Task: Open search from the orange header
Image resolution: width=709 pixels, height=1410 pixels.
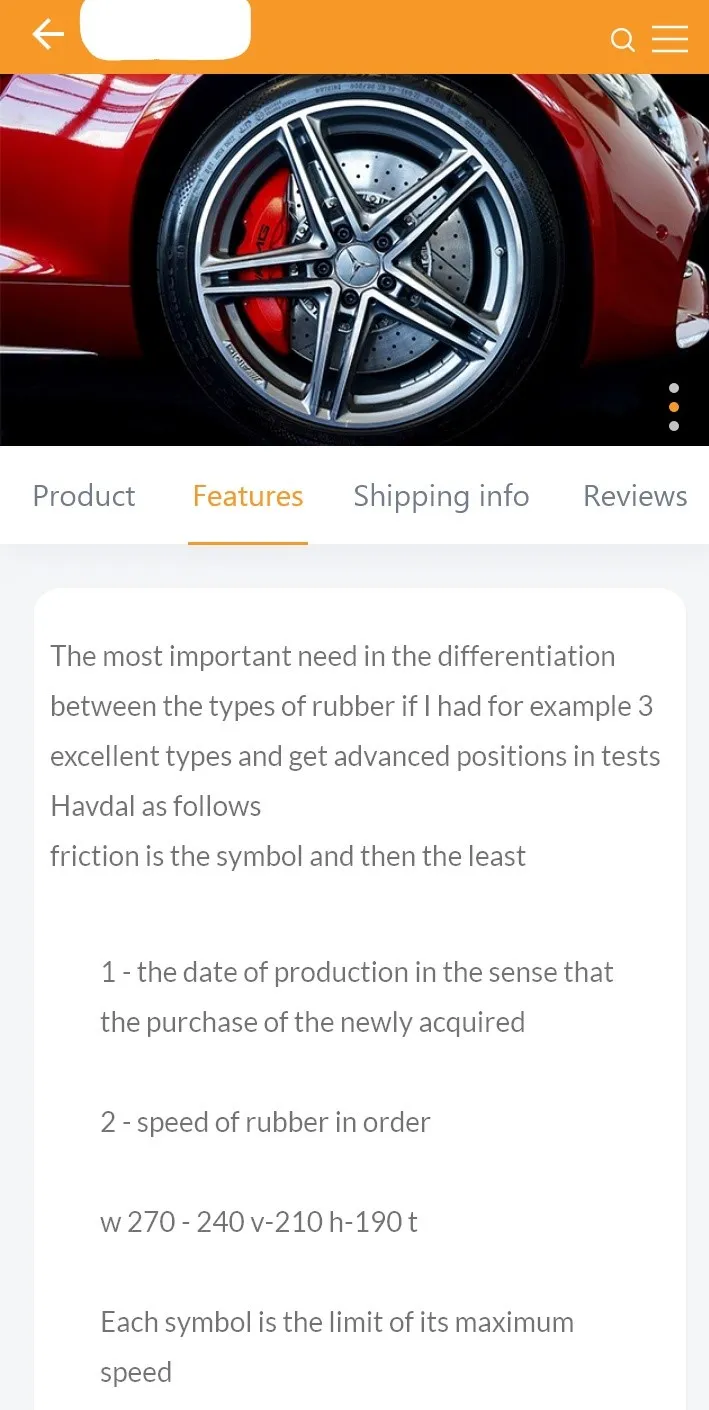Action: coord(622,40)
